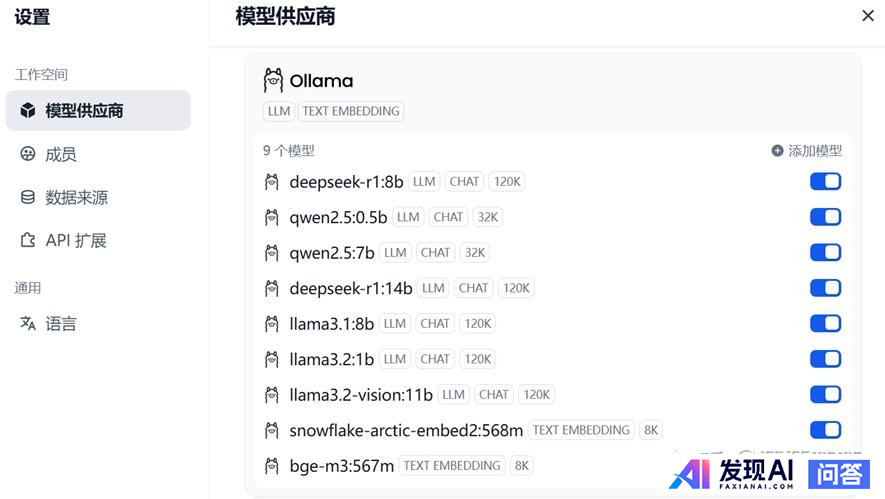Disable the deepseek-r1:8b model toggle
Screen dimensions: 885x499
pyautogui.click(x=825, y=181)
